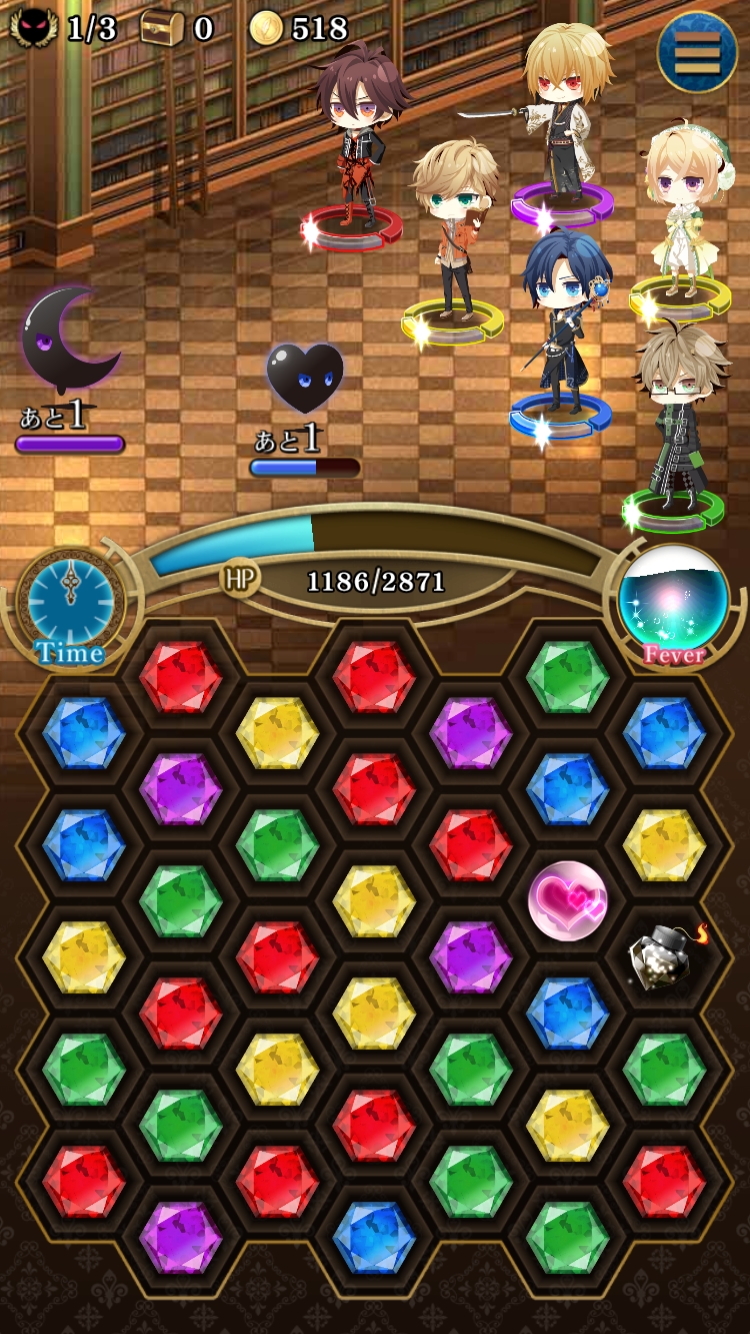
Task: Tap the pink heart gem
Action: [x=568, y=900]
